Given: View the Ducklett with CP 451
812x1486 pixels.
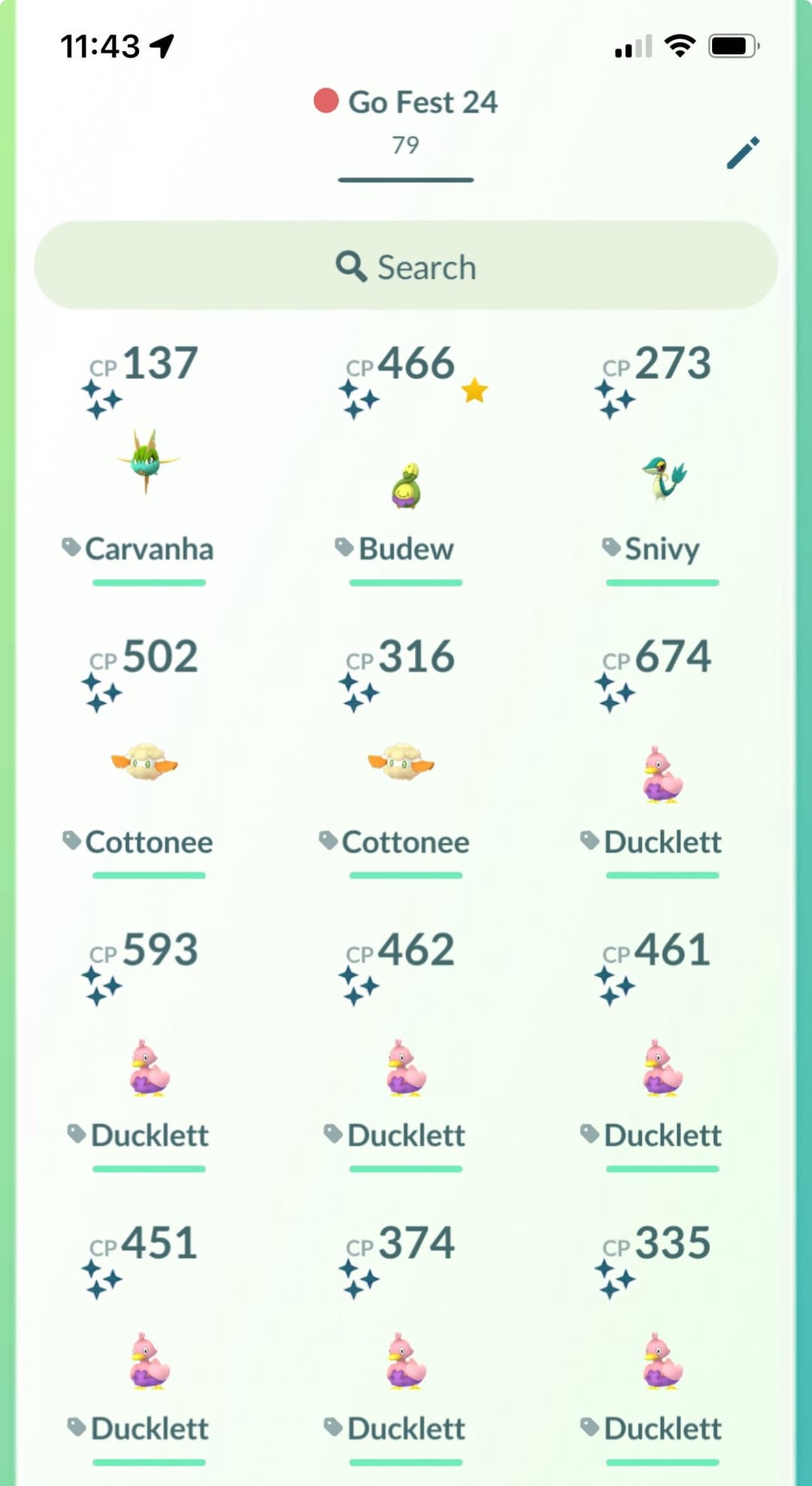Looking at the screenshot, I should [x=148, y=1361].
